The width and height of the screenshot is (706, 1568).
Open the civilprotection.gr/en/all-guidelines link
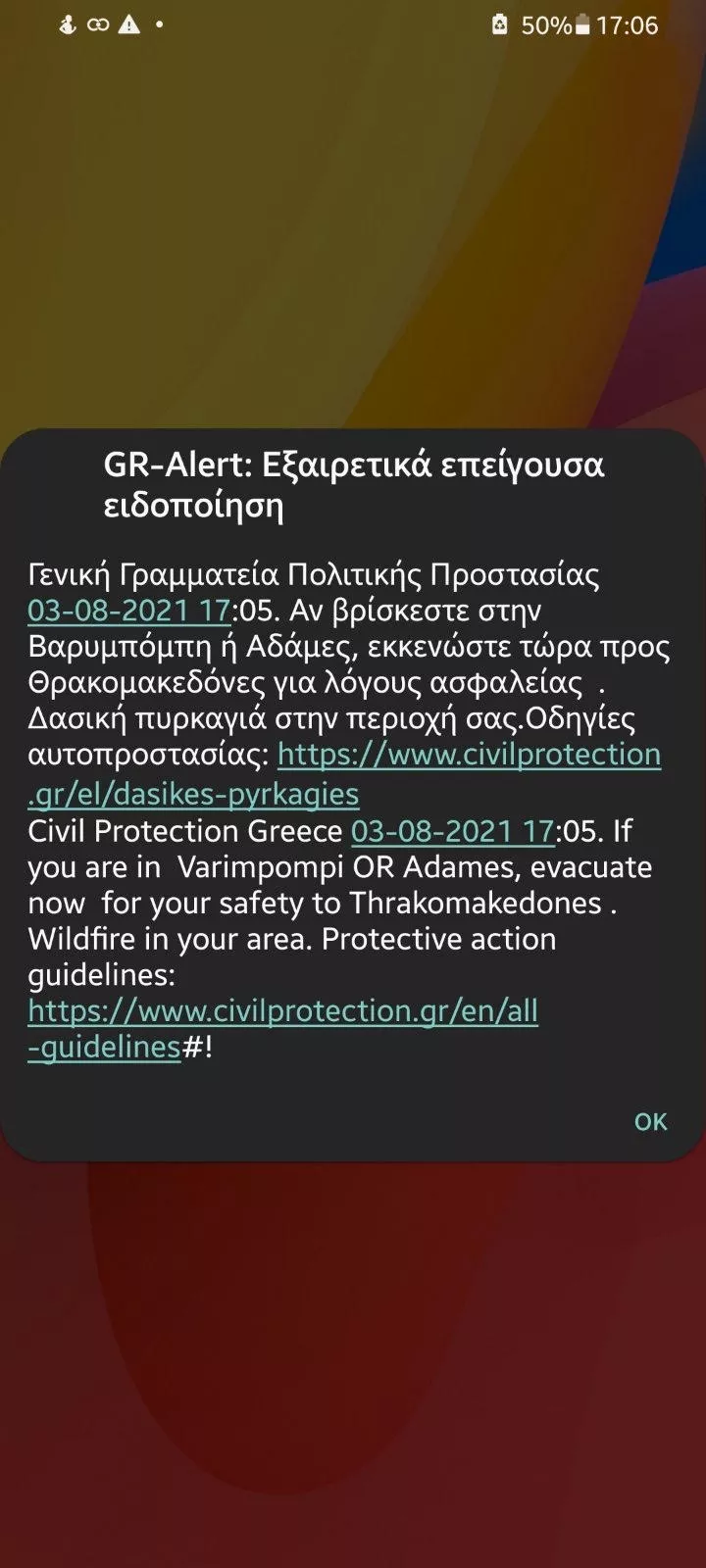tap(282, 1011)
